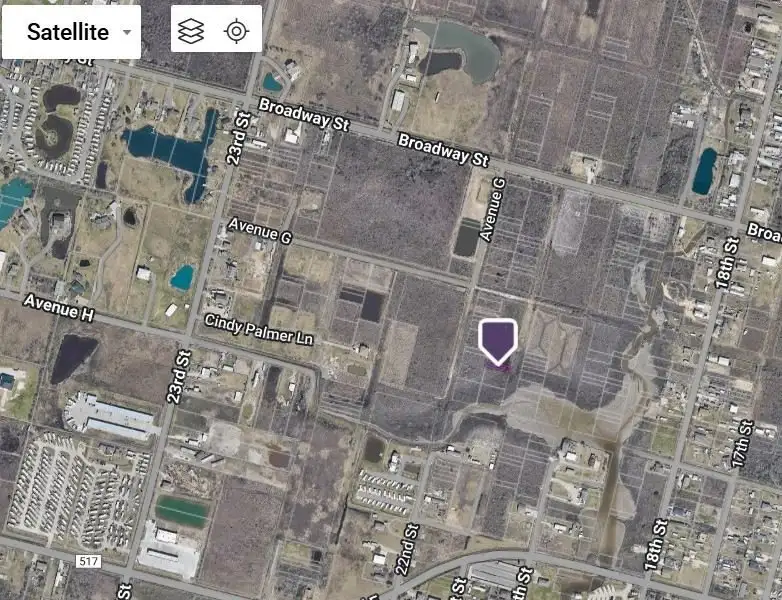Open the map layers options
The image size is (782, 600).
coord(191,31)
